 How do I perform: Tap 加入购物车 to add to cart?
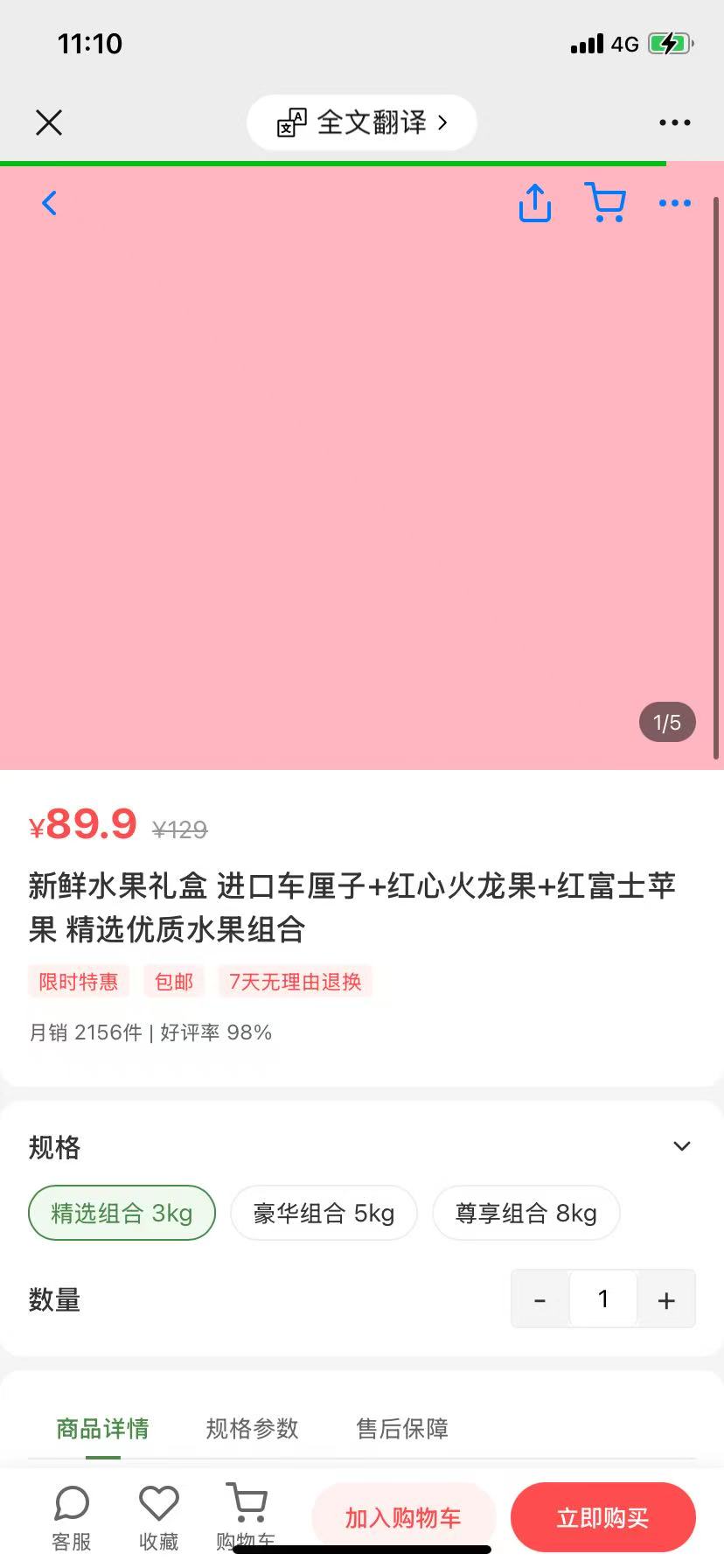[403, 1518]
